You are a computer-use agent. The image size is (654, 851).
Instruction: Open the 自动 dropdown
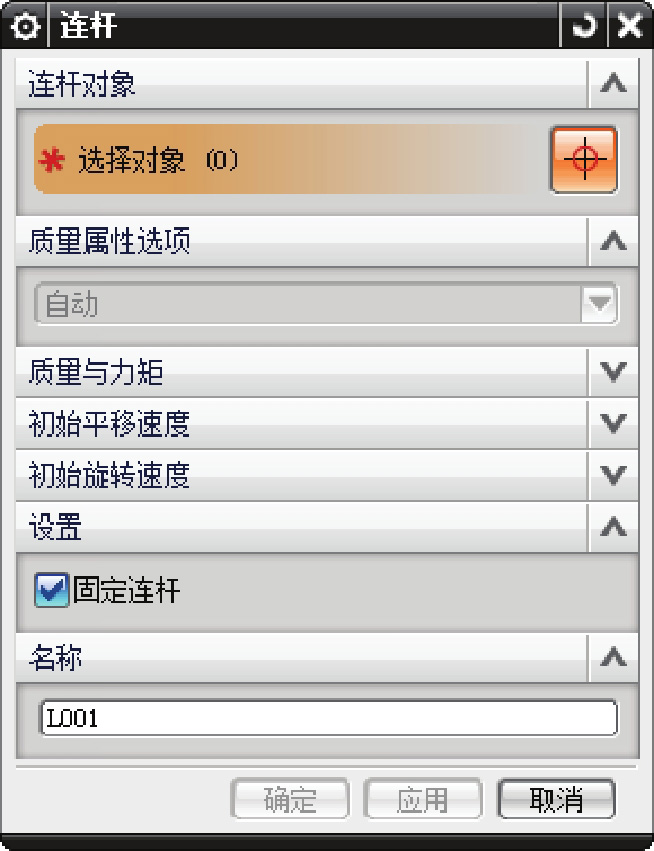click(x=600, y=303)
